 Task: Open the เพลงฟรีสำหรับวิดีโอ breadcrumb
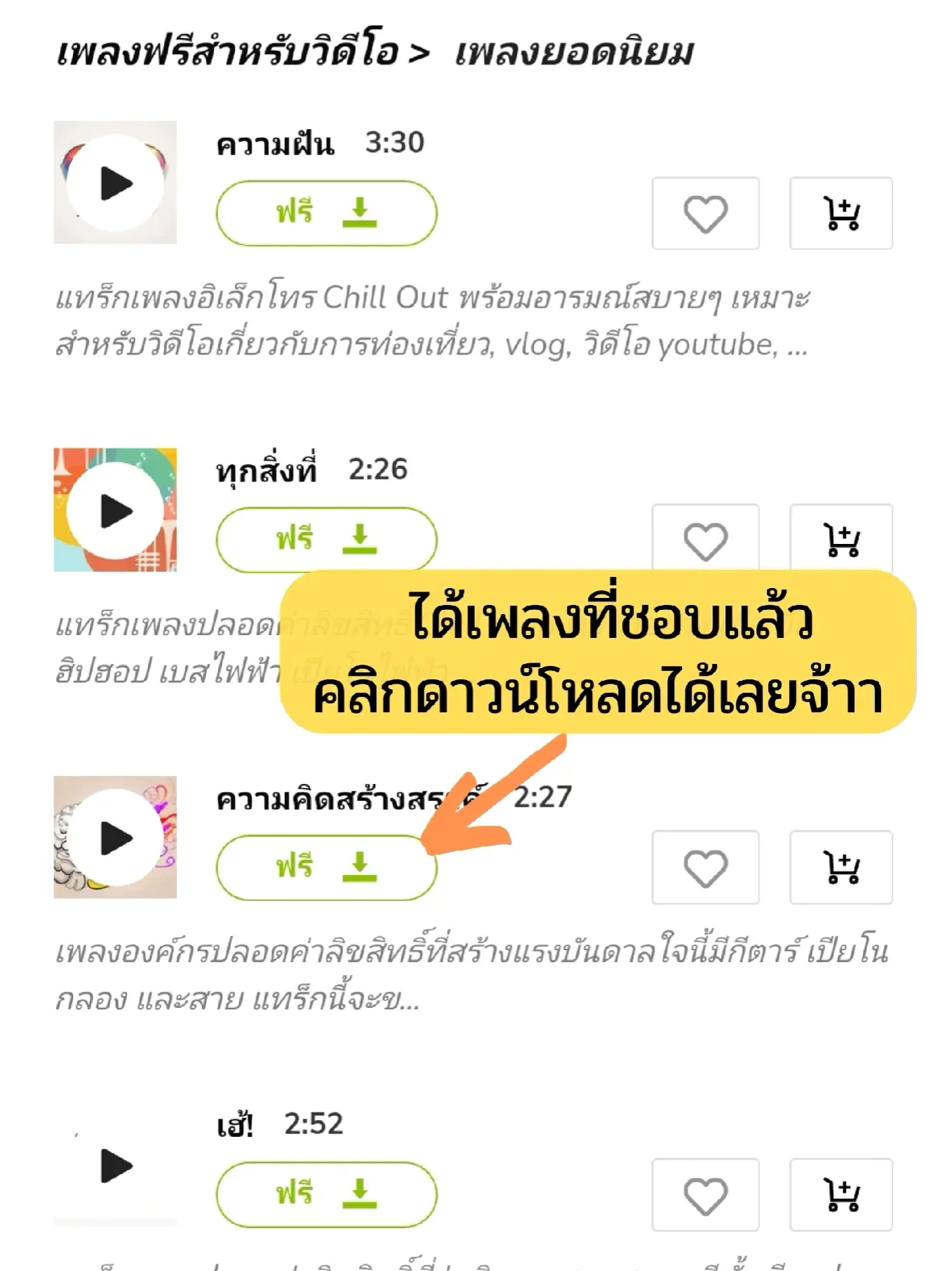pyautogui.click(x=227, y=53)
